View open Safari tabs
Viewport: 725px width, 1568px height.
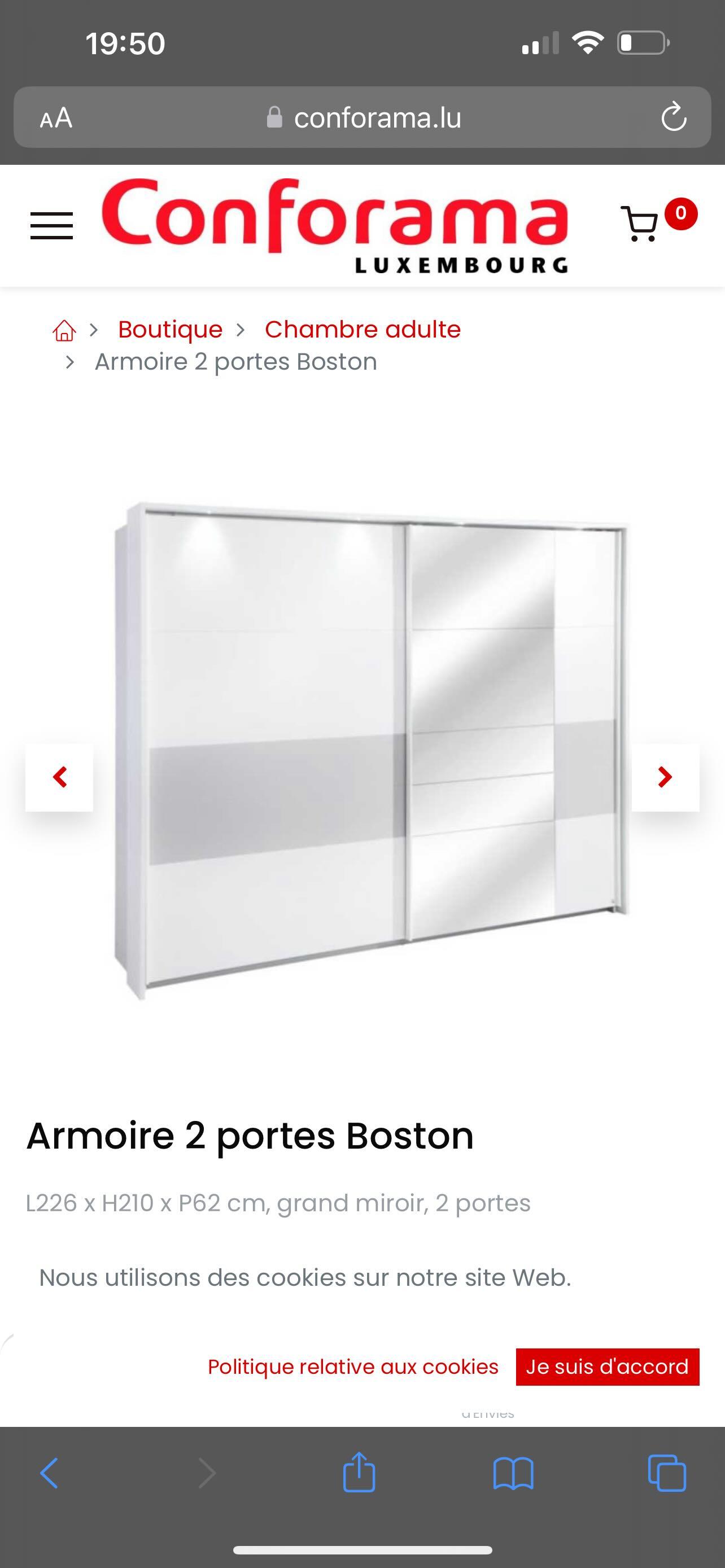[x=667, y=1473]
